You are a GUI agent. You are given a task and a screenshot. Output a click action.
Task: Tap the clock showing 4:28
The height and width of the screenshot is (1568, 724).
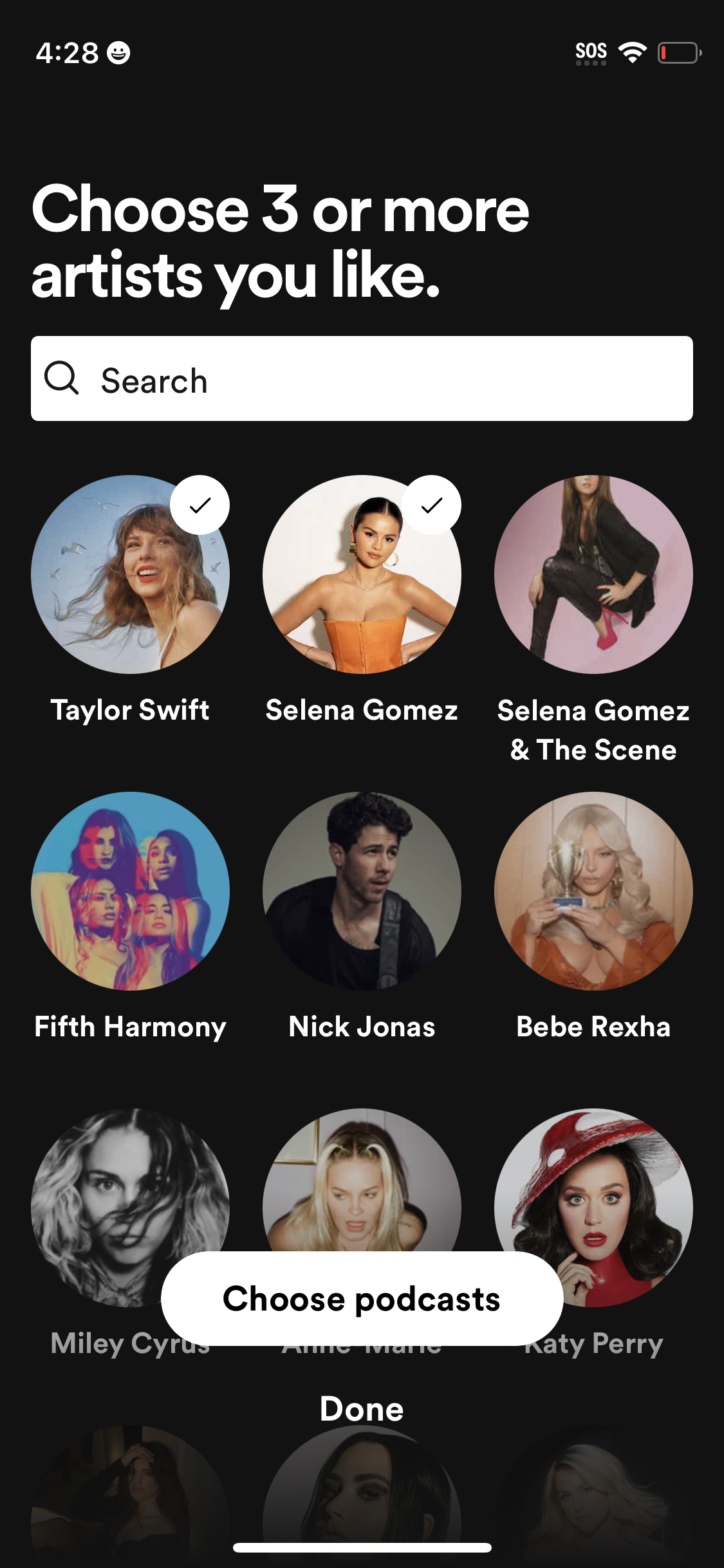pyautogui.click(x=68, y=54)
